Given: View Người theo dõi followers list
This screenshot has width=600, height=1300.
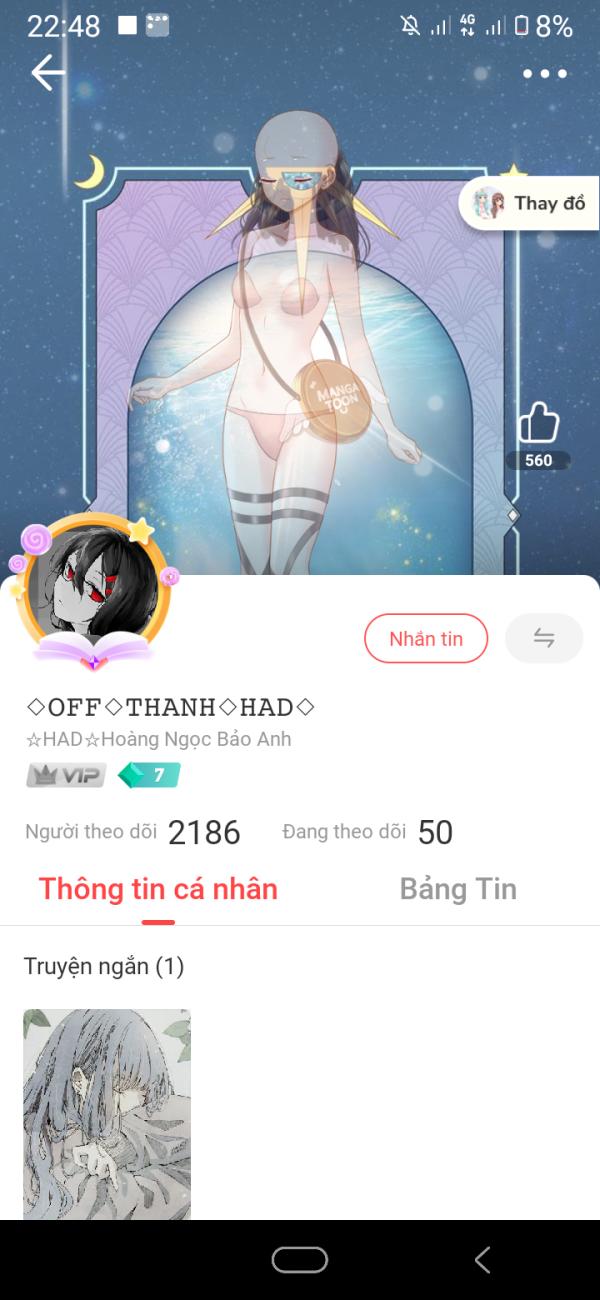Looking at the screenshot, I should point(133,832).
